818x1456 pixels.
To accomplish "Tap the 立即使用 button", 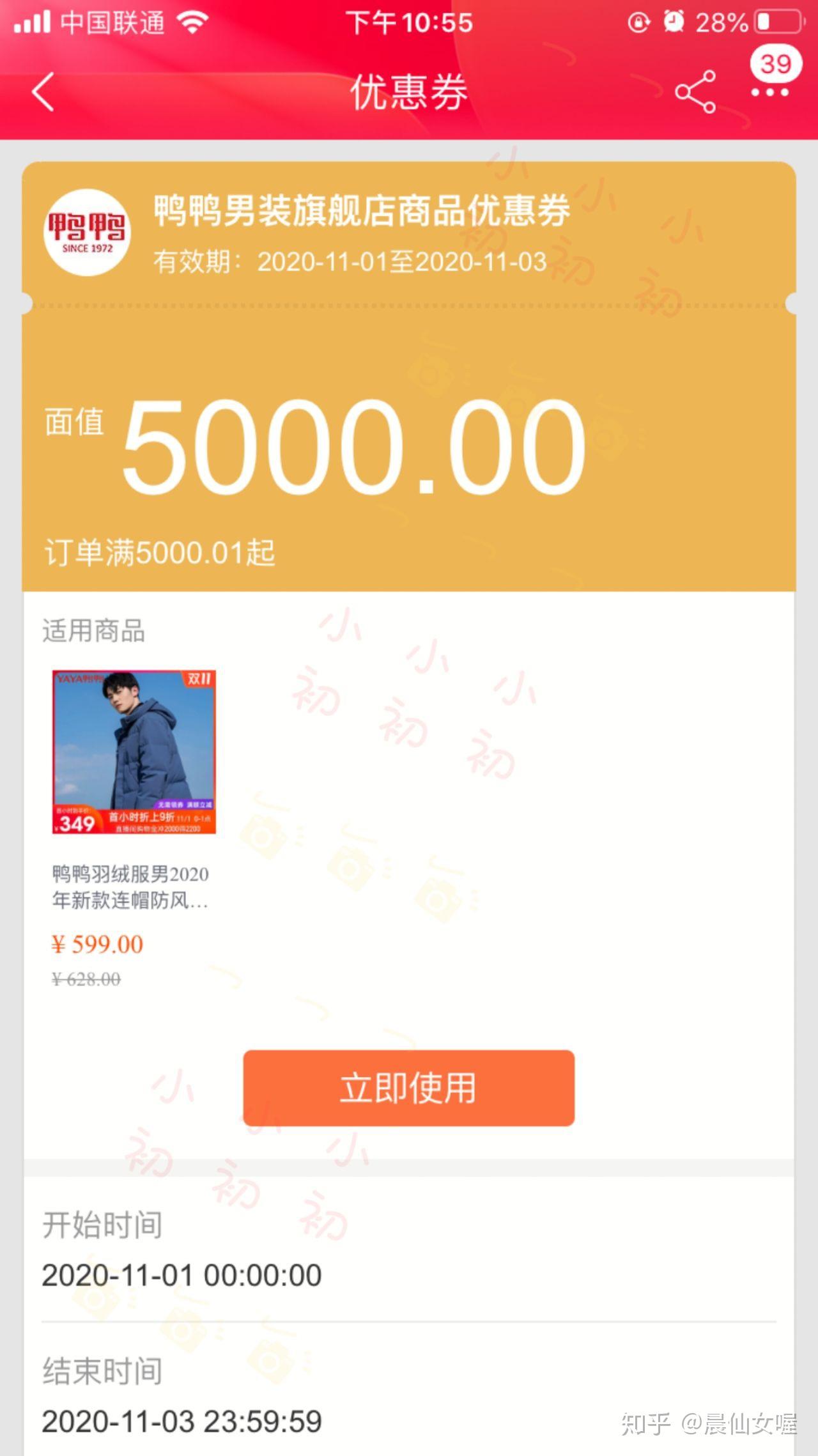I will [408, 1087].
